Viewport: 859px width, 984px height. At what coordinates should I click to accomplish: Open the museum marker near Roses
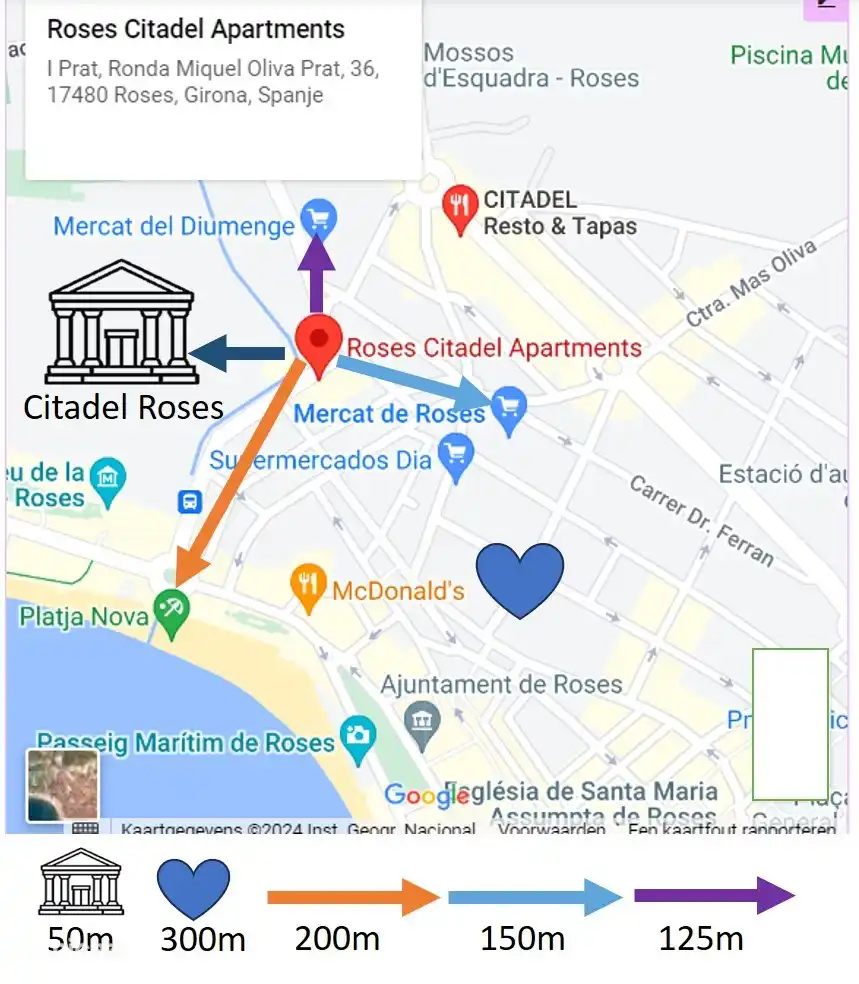(108, 475)
